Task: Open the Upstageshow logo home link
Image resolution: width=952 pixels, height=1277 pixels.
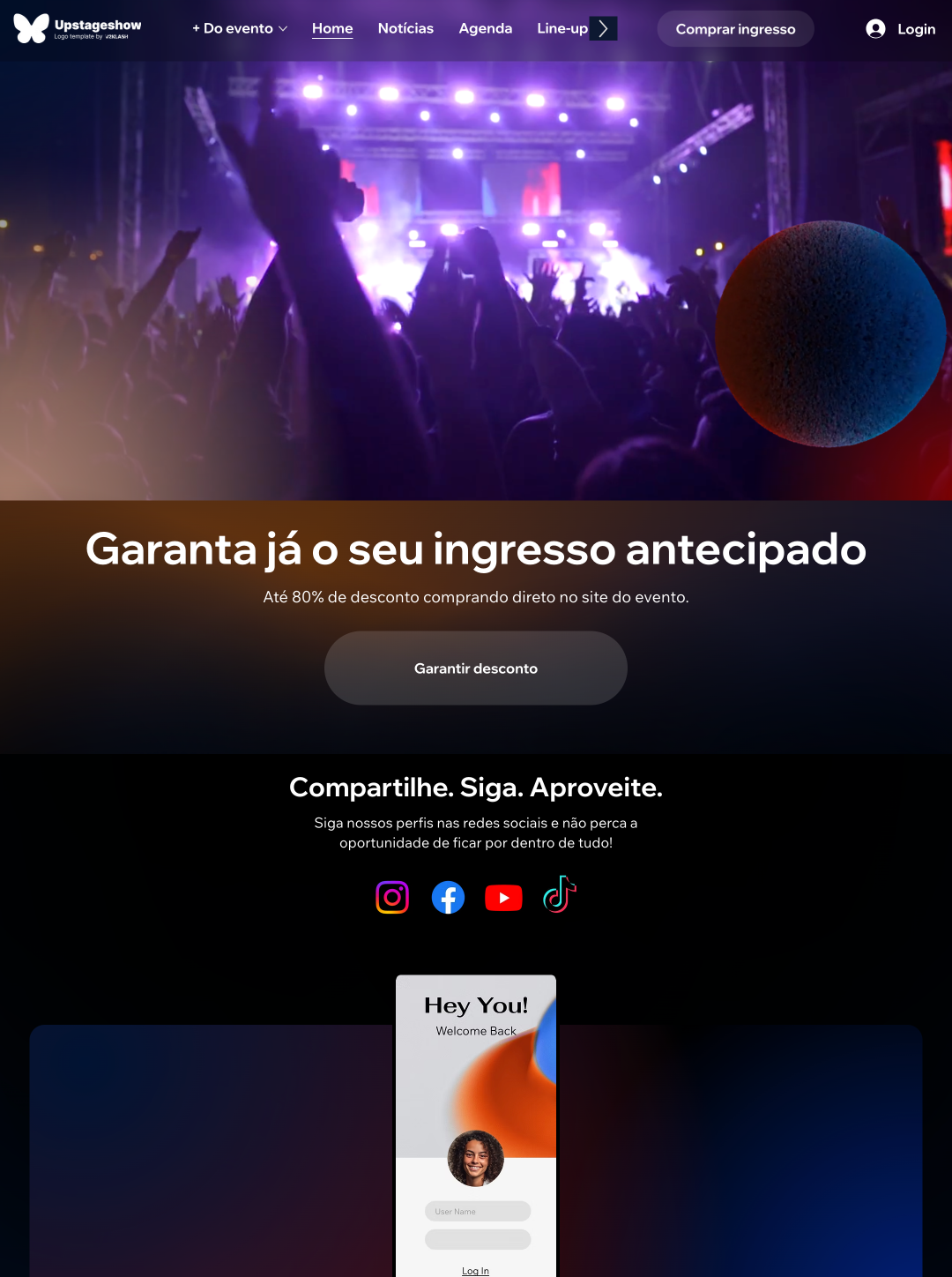Action: coord(78,28)
